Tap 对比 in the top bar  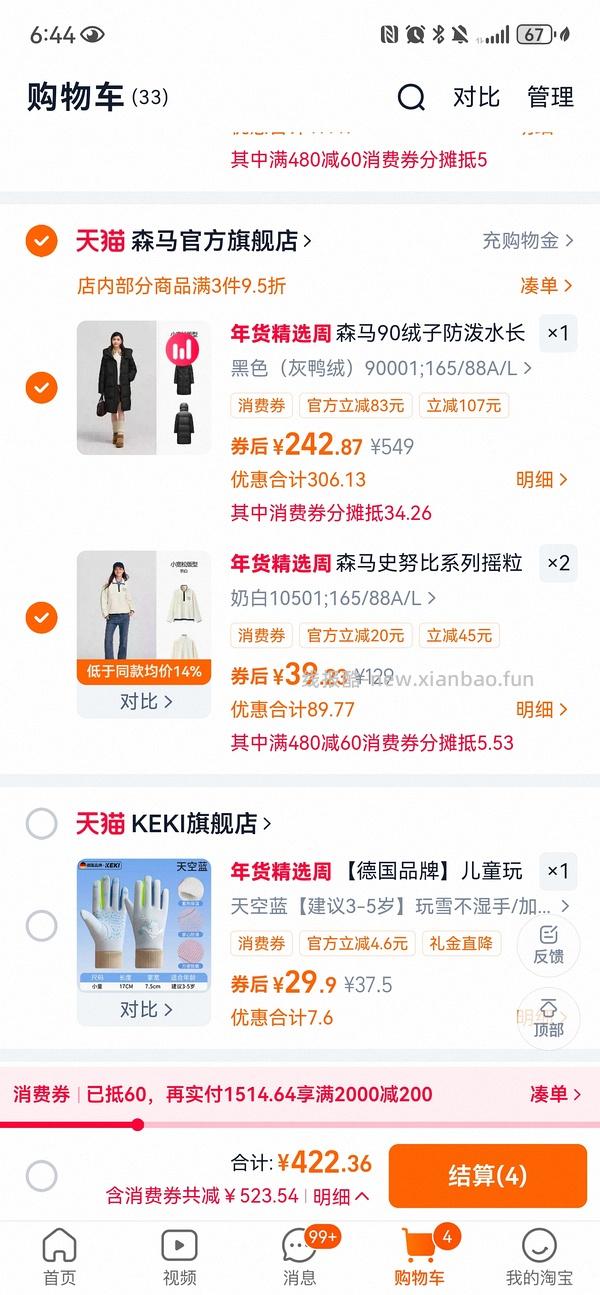tap(476, 97)
